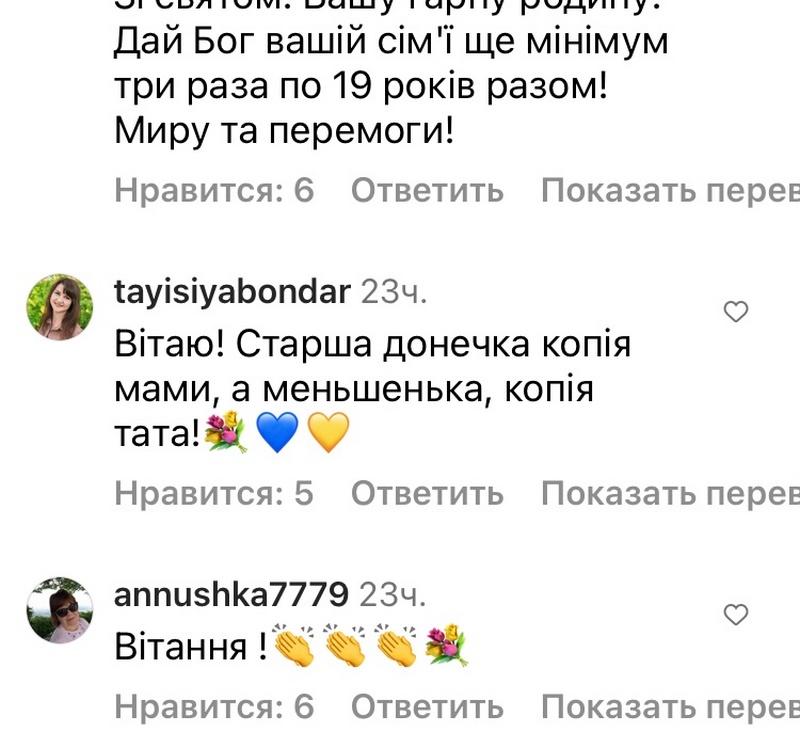Tap the tayisiyabondar username

[232, 292]
